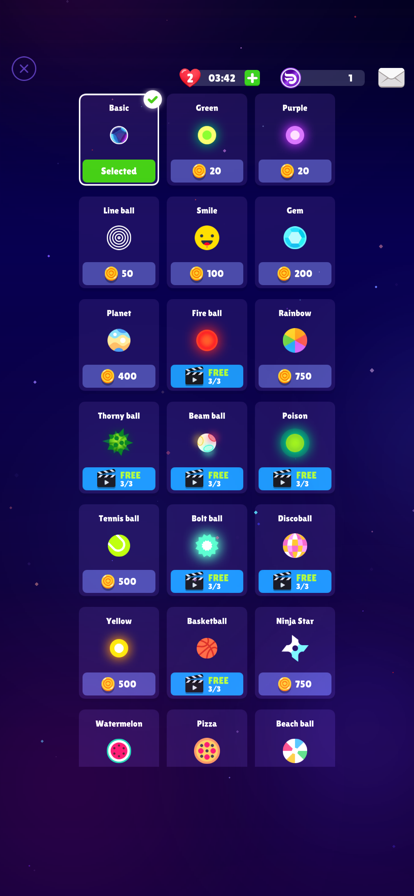Unlock the Beam ball with a free video
This screenshot has width=414, height=896.
207,479
